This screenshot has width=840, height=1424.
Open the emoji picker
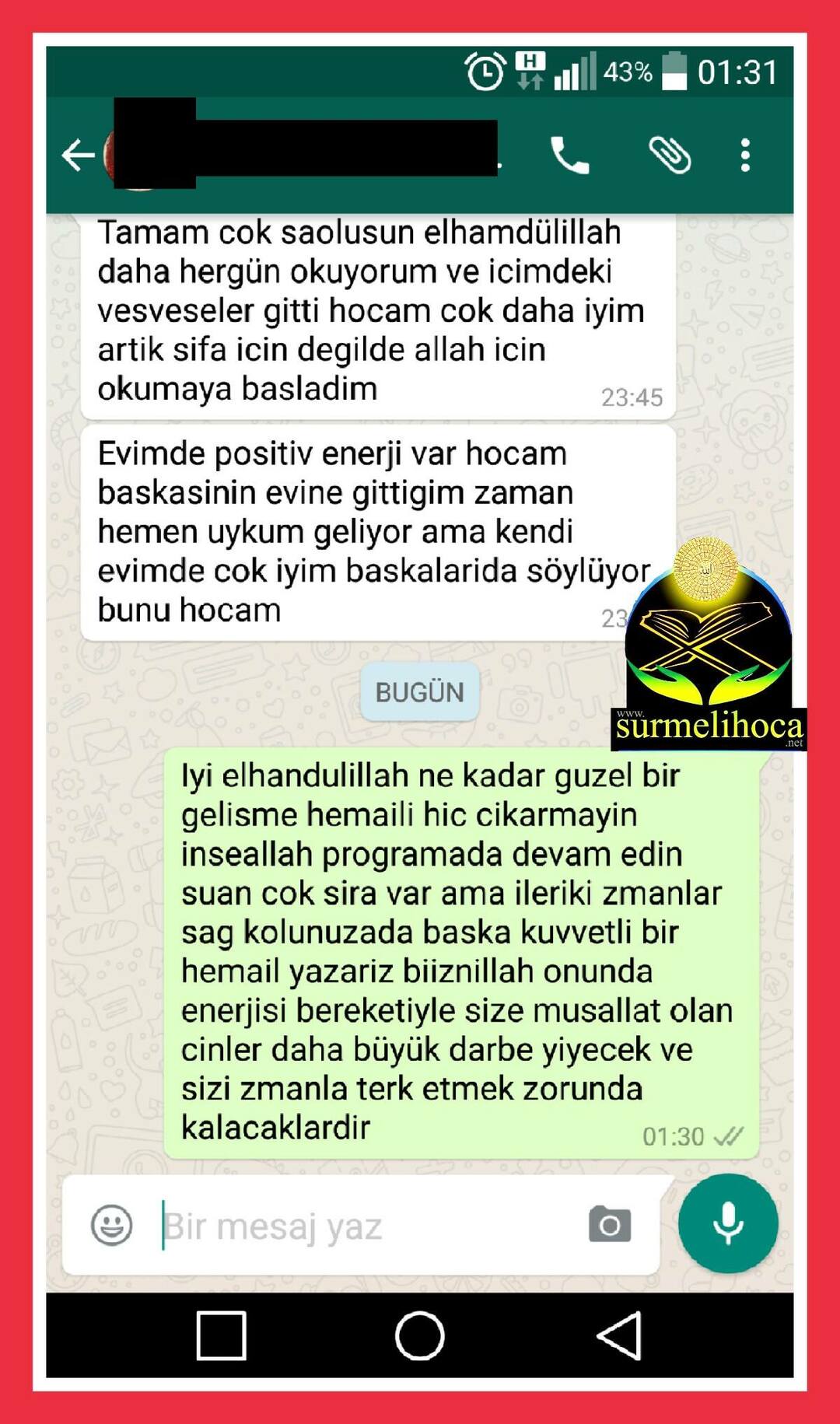tap(112, 1225)
